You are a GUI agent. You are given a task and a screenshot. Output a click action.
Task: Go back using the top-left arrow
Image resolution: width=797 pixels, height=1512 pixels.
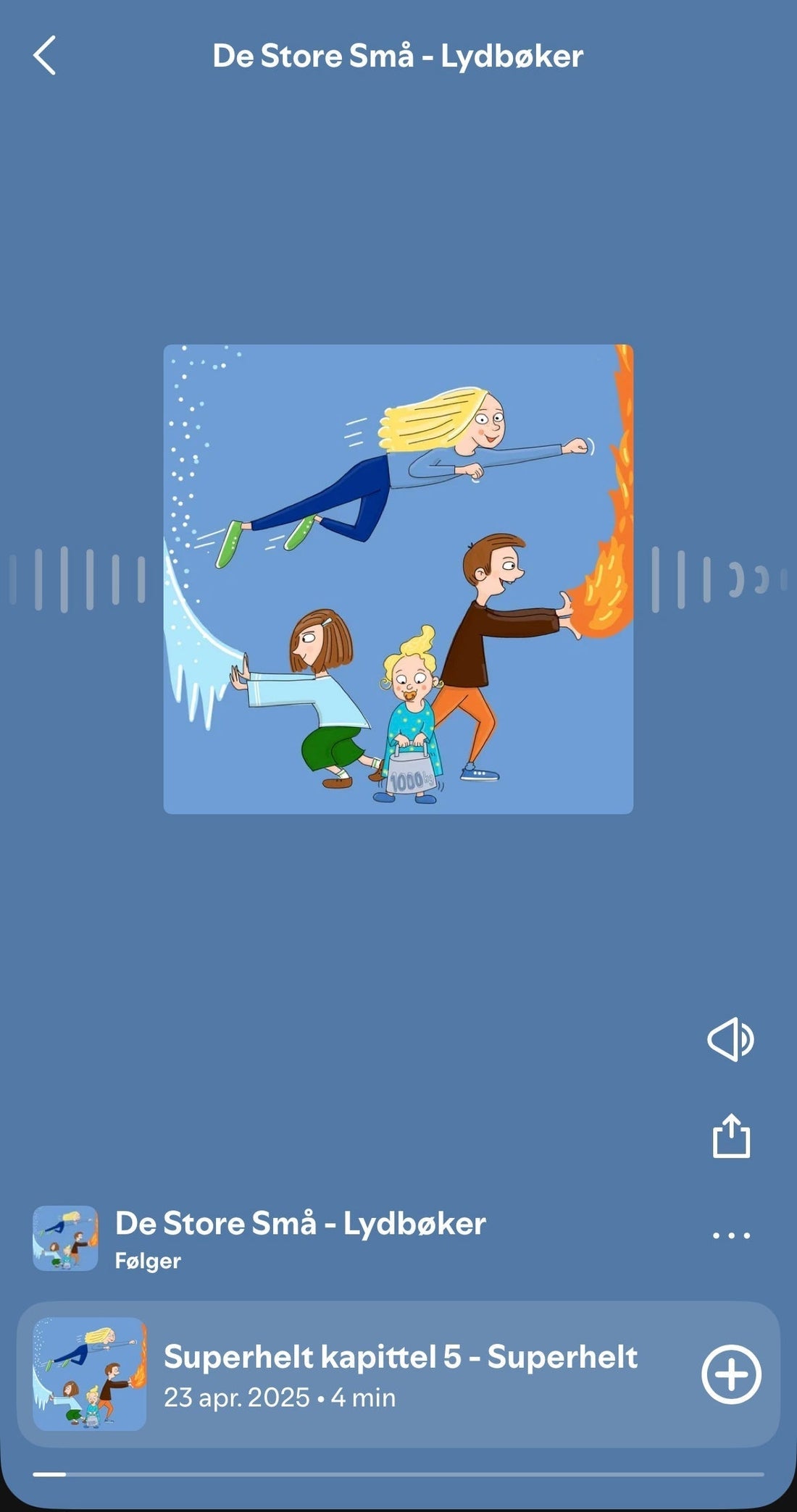[x=45, y=56]
